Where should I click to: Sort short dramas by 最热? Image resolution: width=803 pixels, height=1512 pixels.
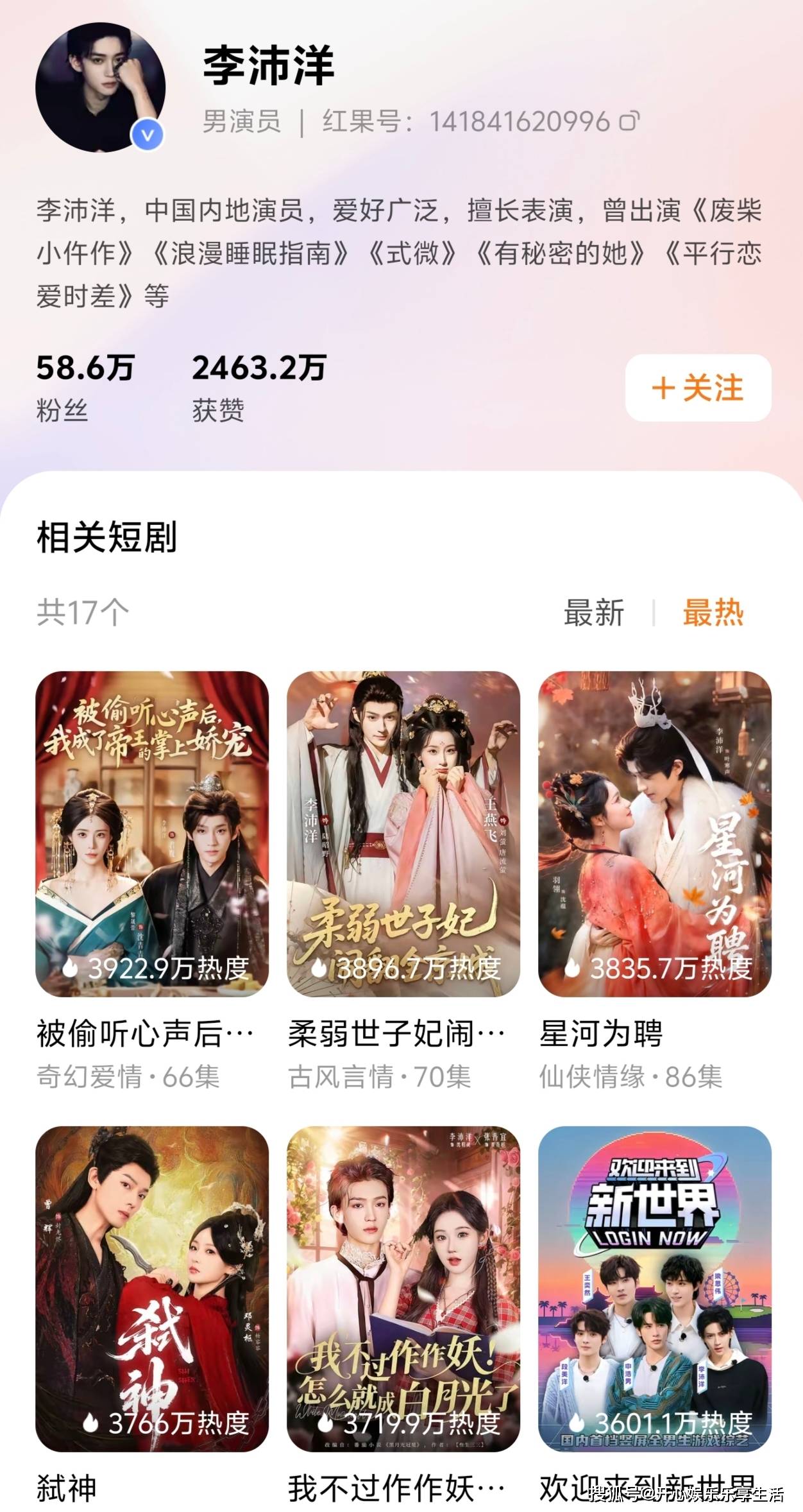713,612
